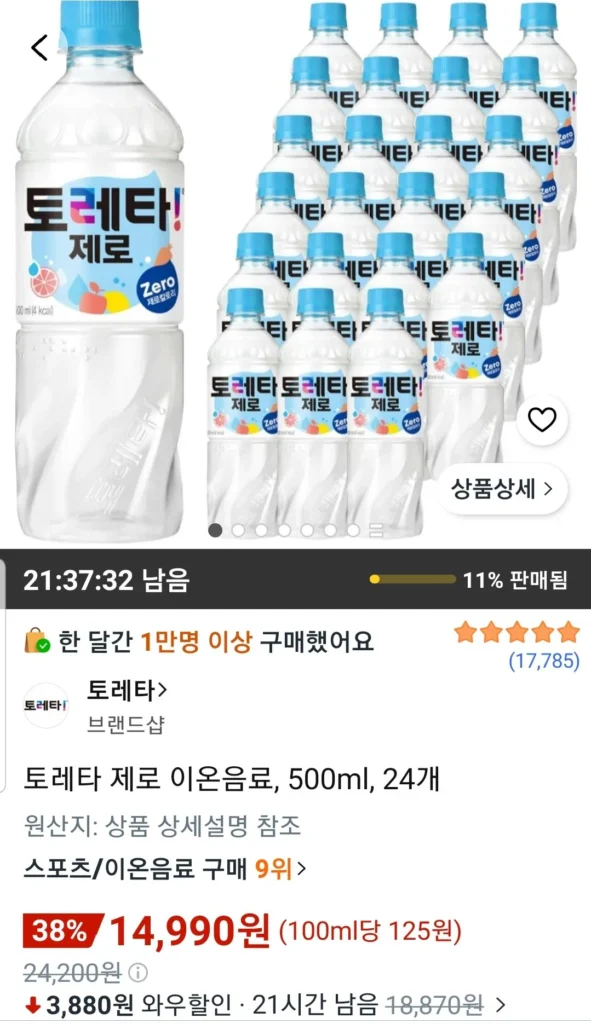
Task: Expand the 와우할인 price details arrow
Action: coord(500,1004)
